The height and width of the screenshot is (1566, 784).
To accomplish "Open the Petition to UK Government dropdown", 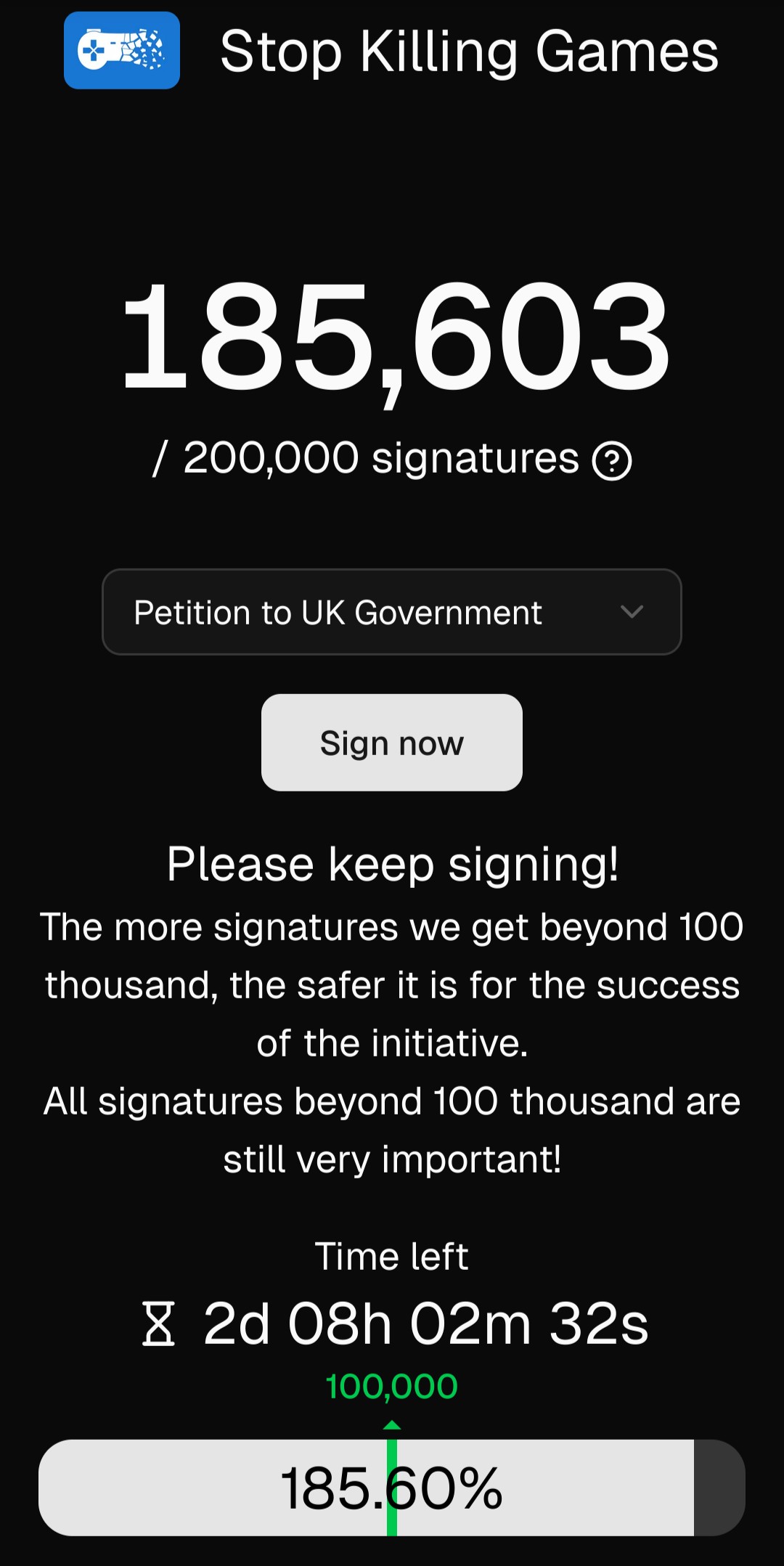I will click(x=392, y=612).
